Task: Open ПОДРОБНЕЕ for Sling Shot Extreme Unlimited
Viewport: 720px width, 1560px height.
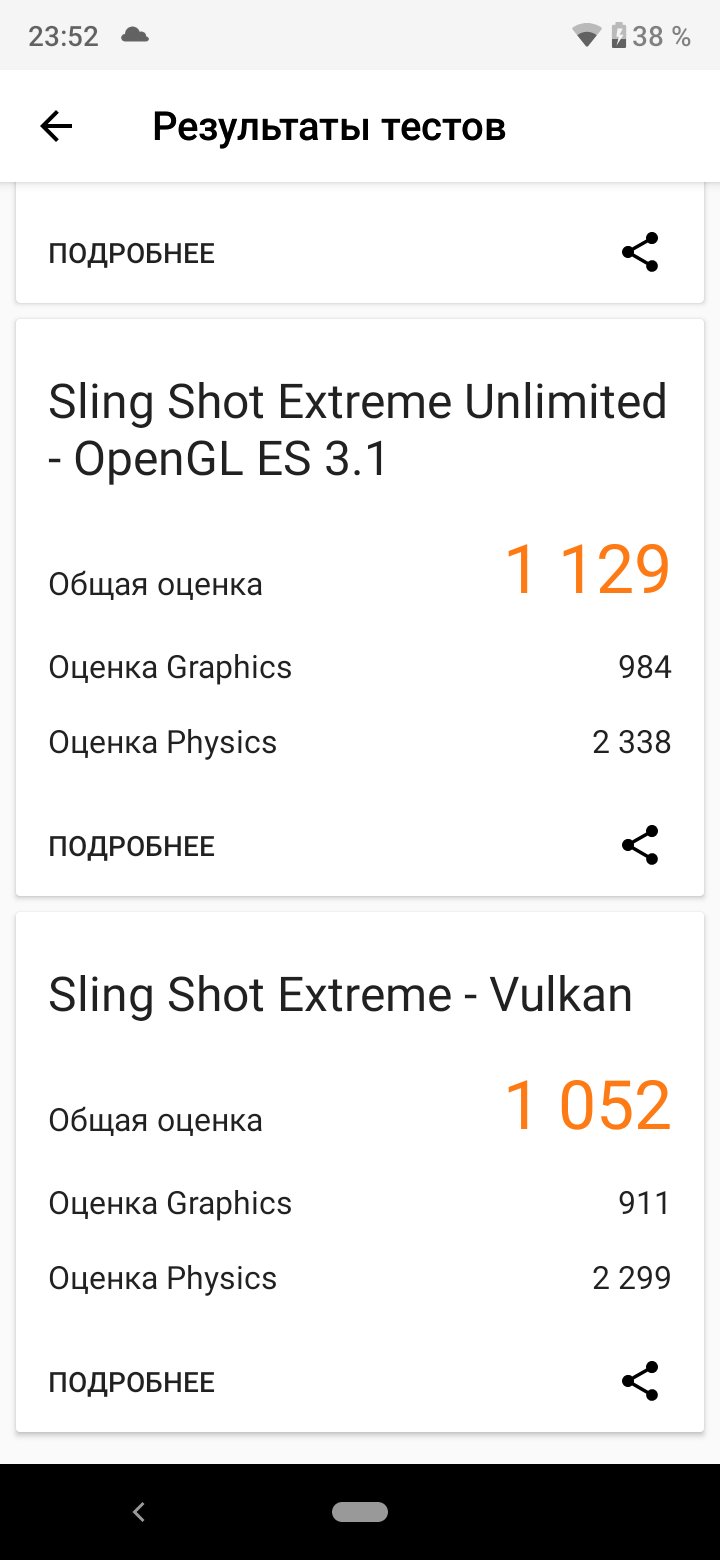Action: click(x=132, y=846)
